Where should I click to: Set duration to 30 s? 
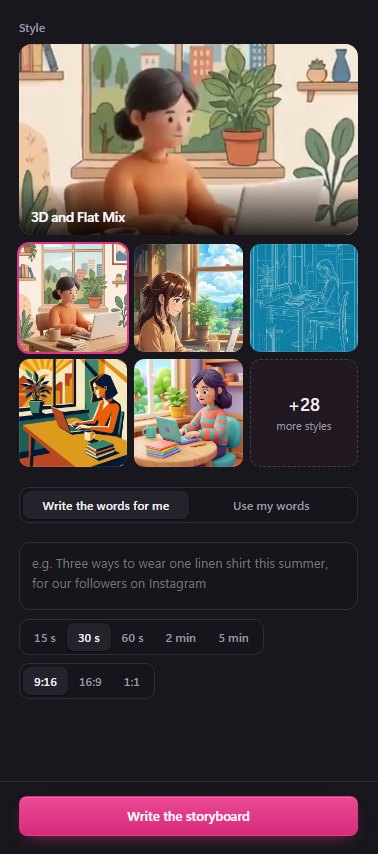[x=89, y=637]
